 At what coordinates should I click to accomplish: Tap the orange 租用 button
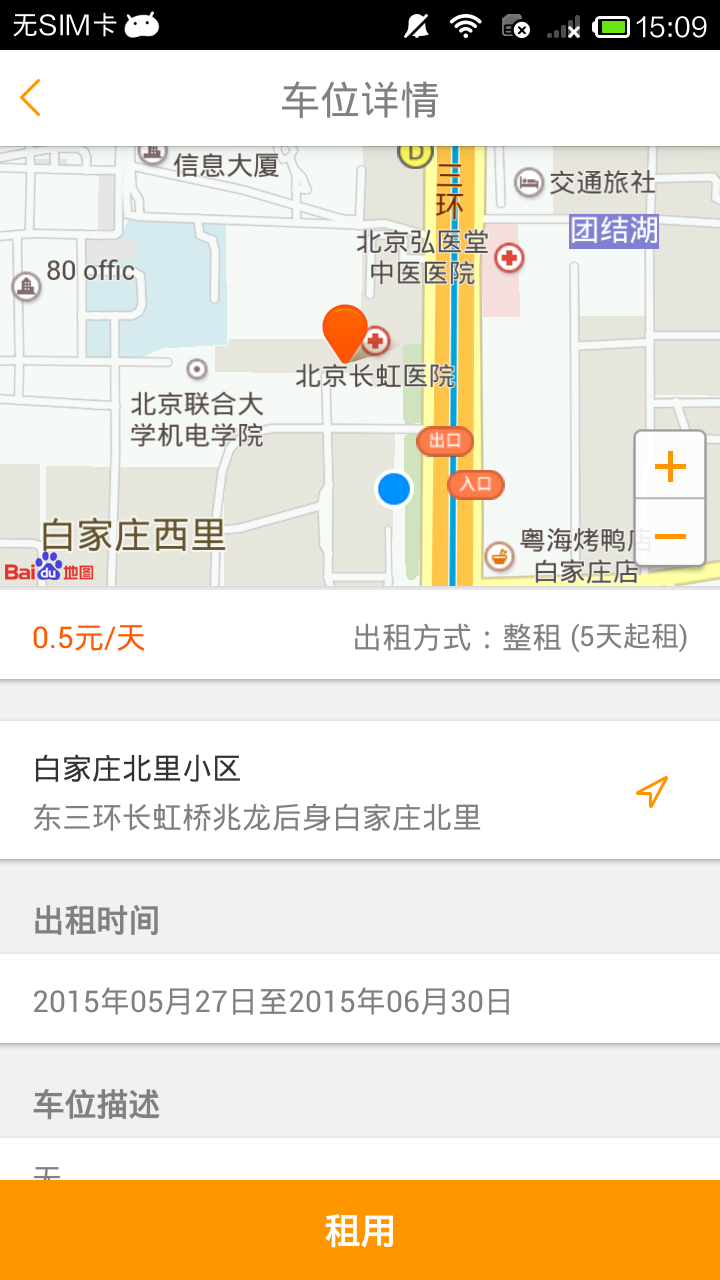click(360, 1230)
